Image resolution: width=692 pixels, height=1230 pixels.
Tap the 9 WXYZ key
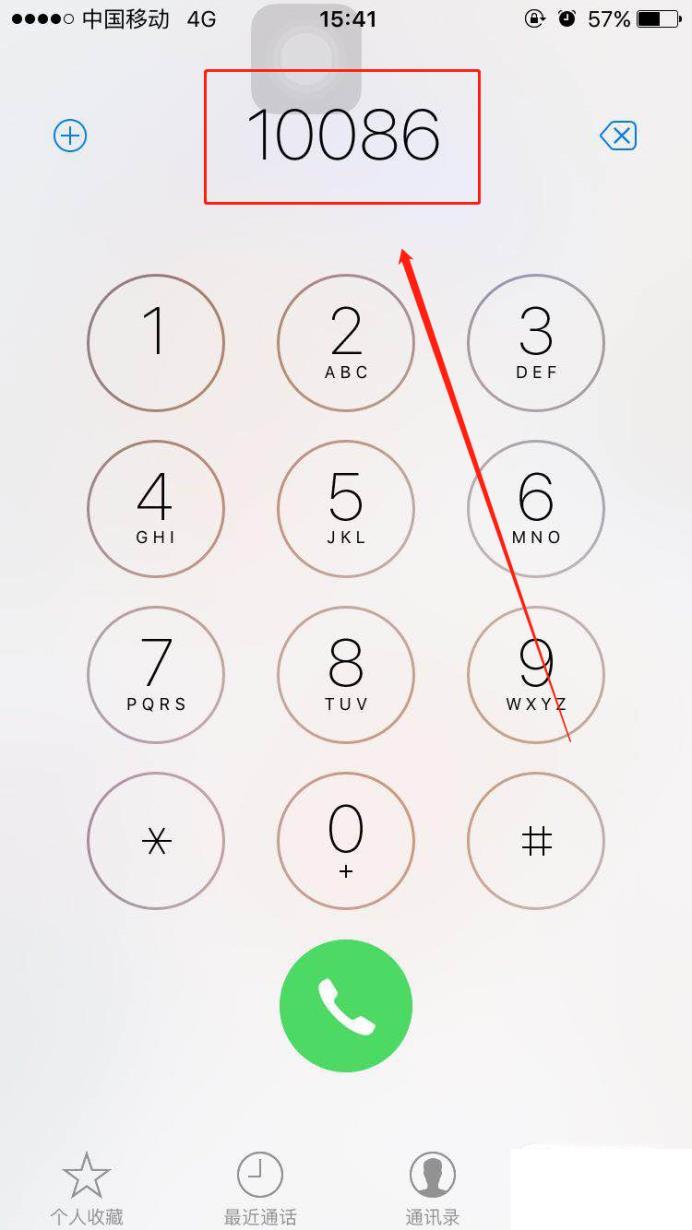tap(536, 675)
